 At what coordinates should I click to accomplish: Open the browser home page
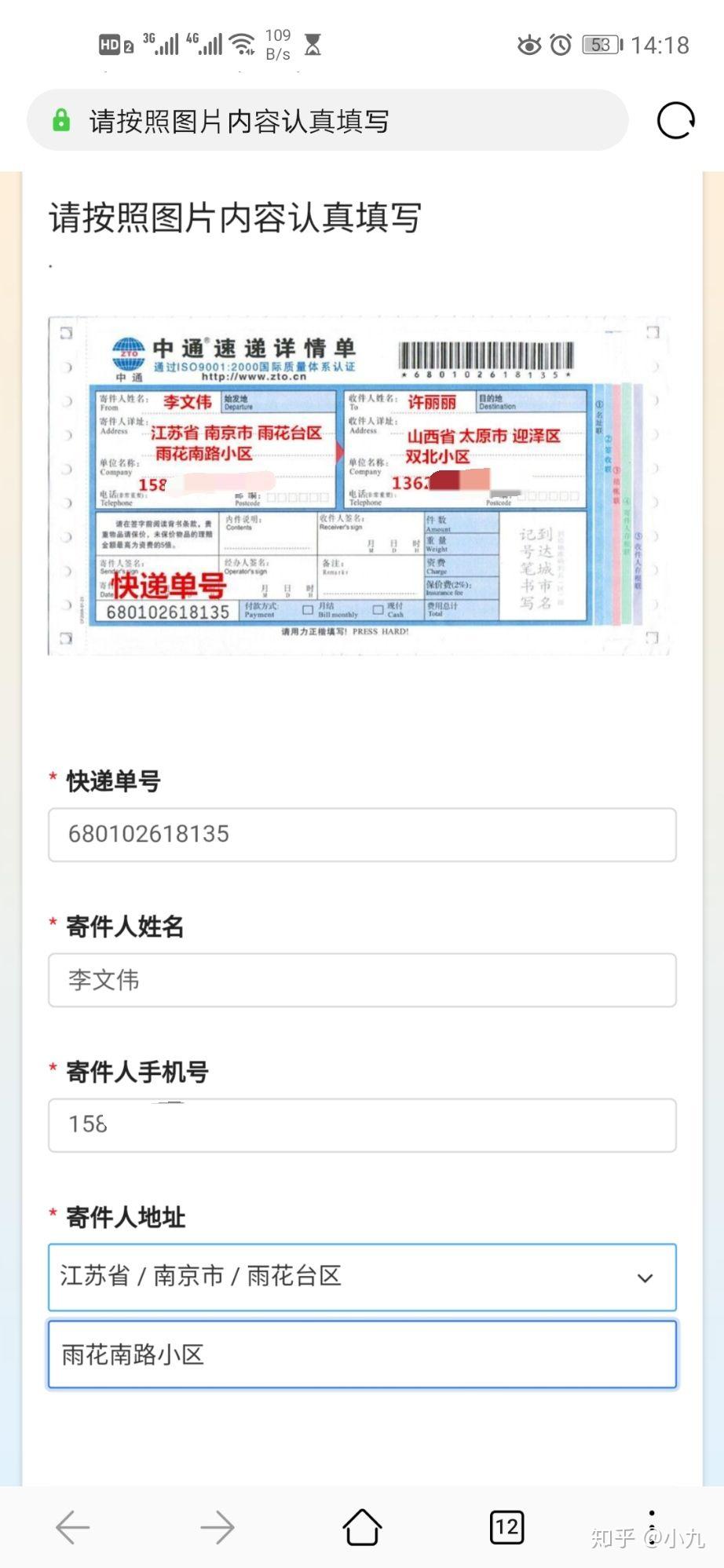tap(362, 1527)
